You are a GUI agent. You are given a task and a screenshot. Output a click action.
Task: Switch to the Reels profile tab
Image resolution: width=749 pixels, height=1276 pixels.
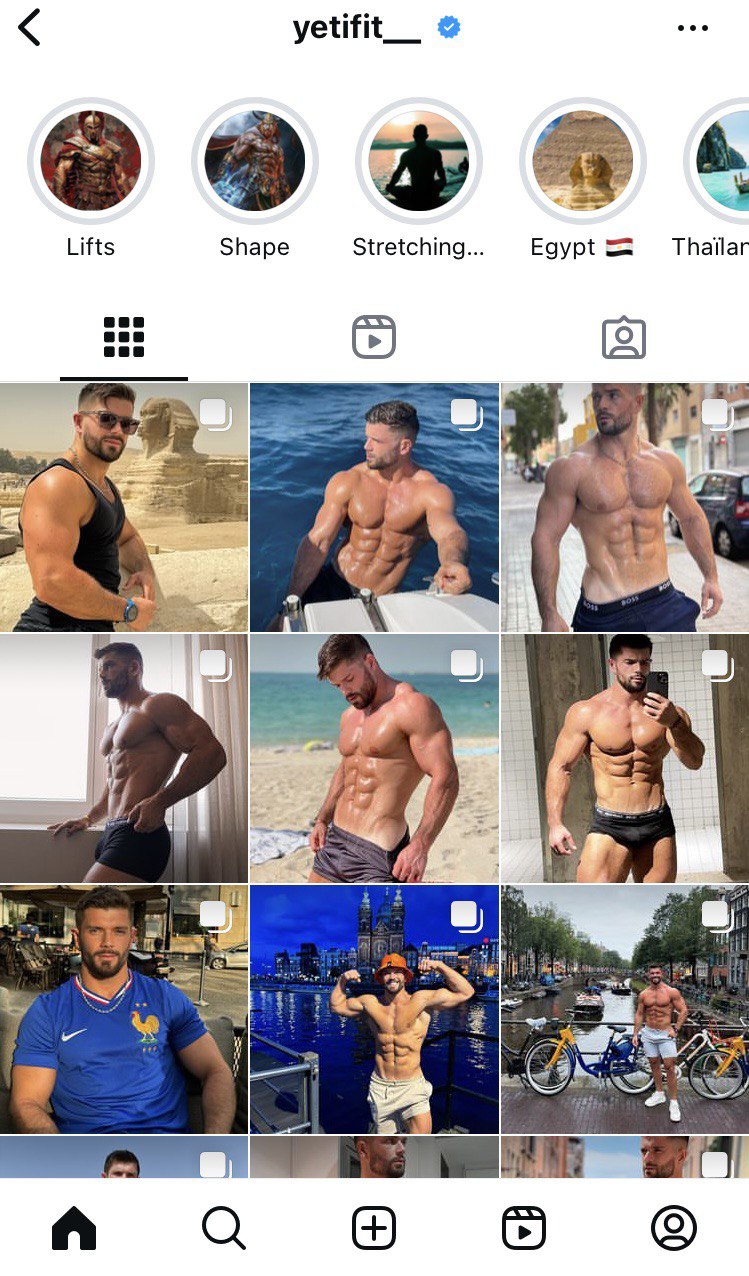tap(374, 338)
